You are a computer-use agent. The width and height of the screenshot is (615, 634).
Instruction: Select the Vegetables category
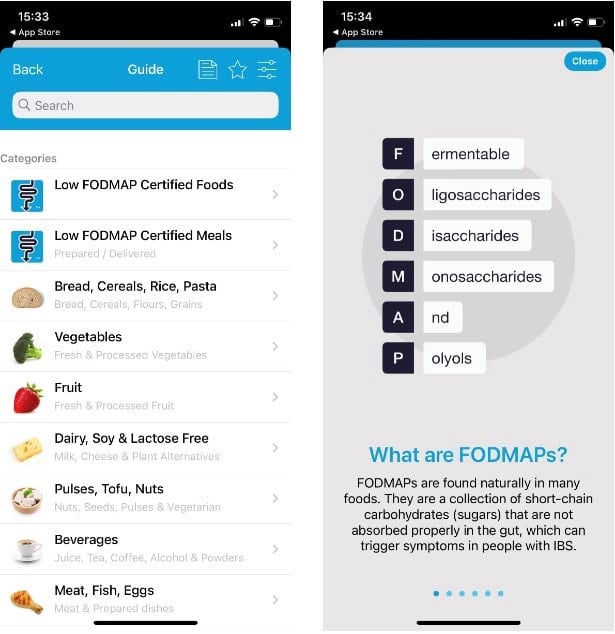coord(145,346)
